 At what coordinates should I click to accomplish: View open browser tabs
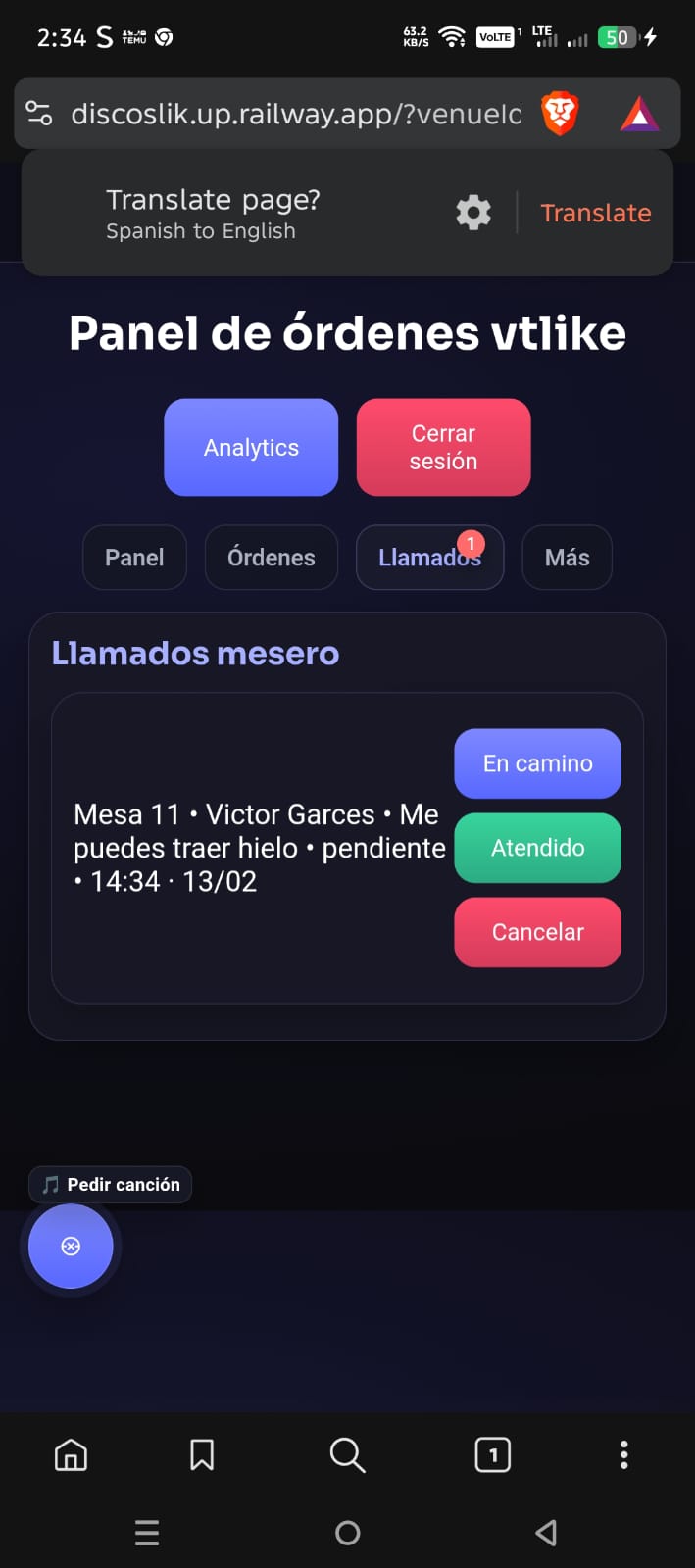492,1455
